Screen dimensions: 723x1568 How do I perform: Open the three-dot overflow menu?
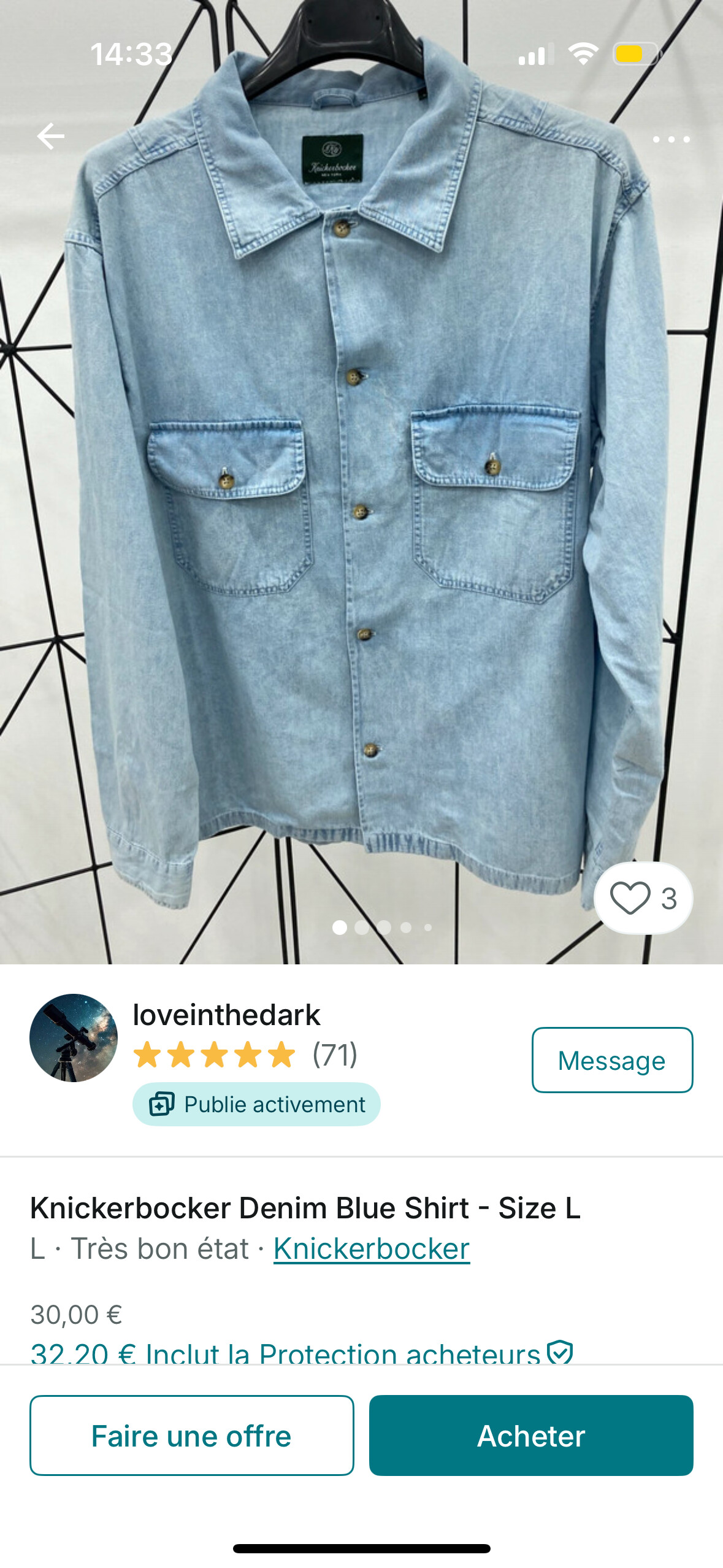click(671, 139)
